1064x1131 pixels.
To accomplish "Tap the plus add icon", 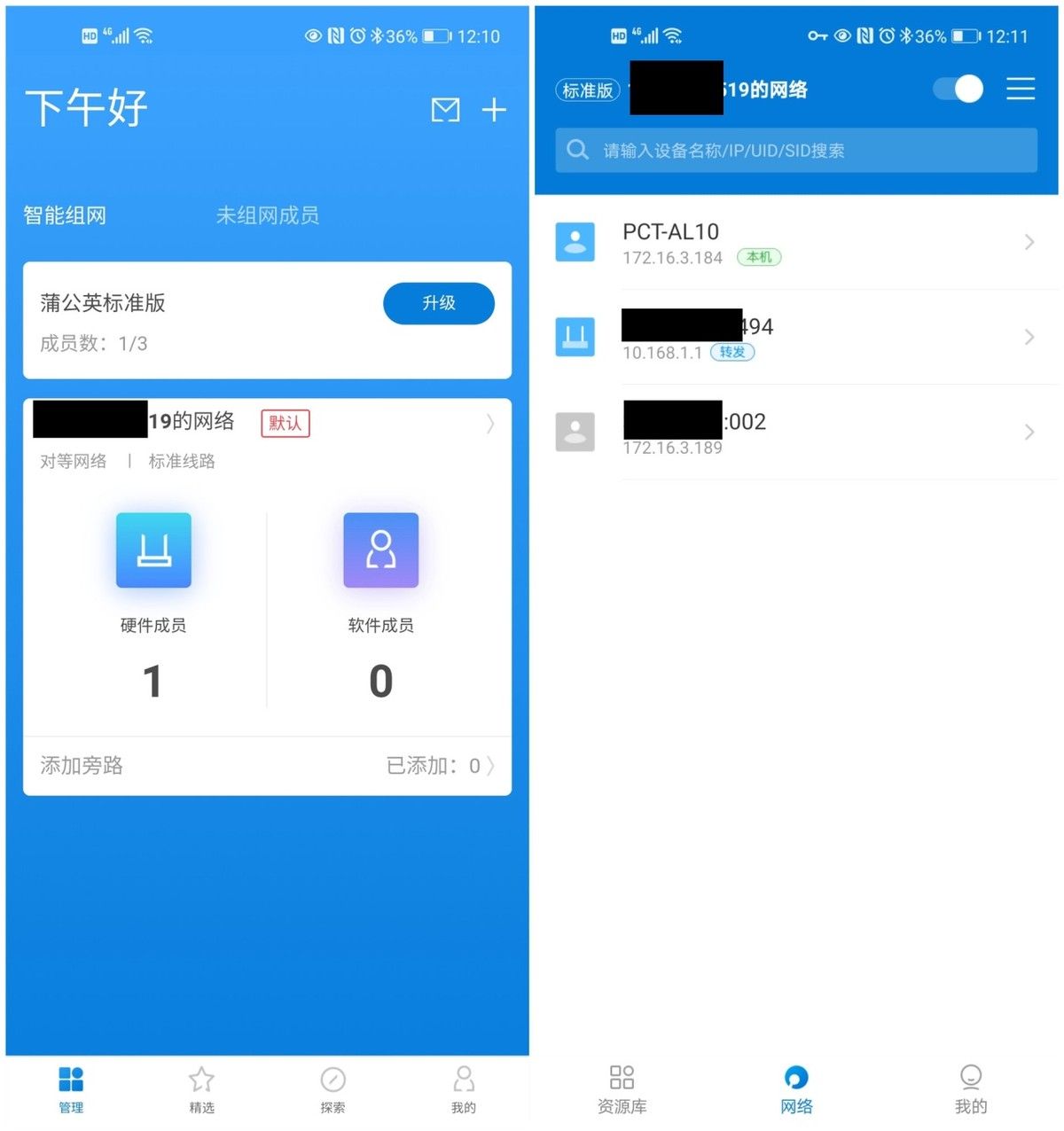I will 494,110.
